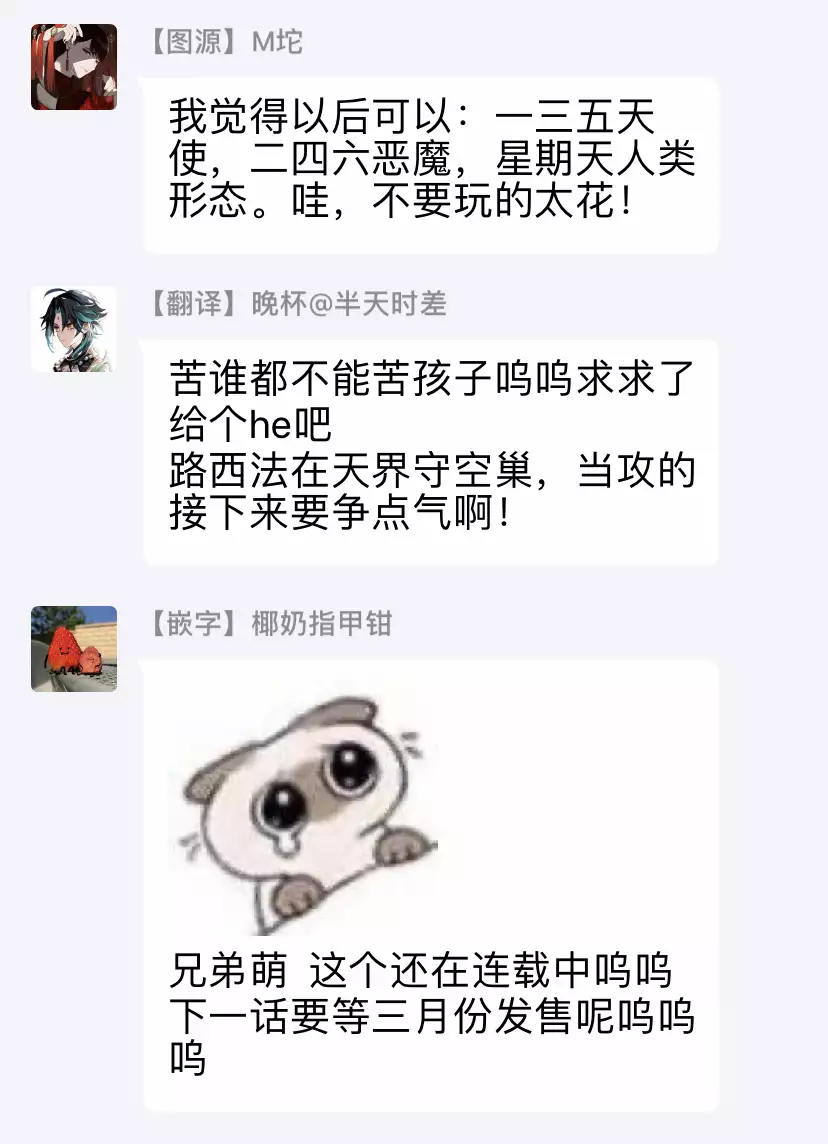This screenshot has height=1144, width=828.
Task: Open M坨's profile avatar
Action: pyautogui.click(x=74, y=67)
